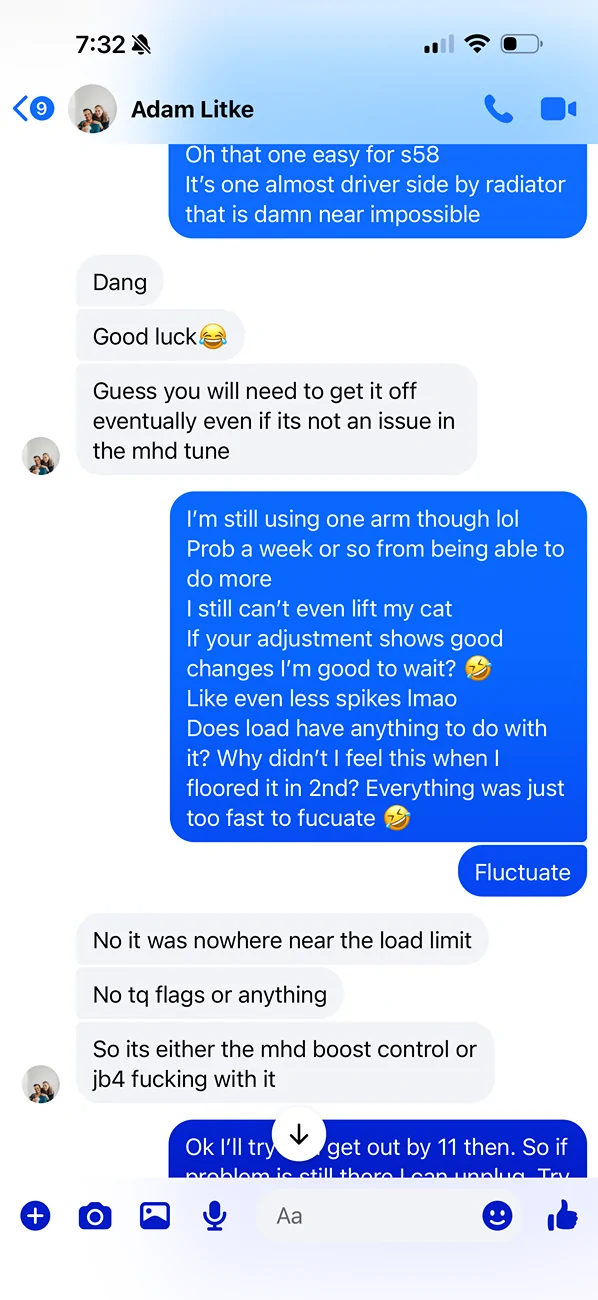598x1300 pixels.
Task: Record a voice message with the microphone
Action: pyautogui.click(x=214, y=1216)
